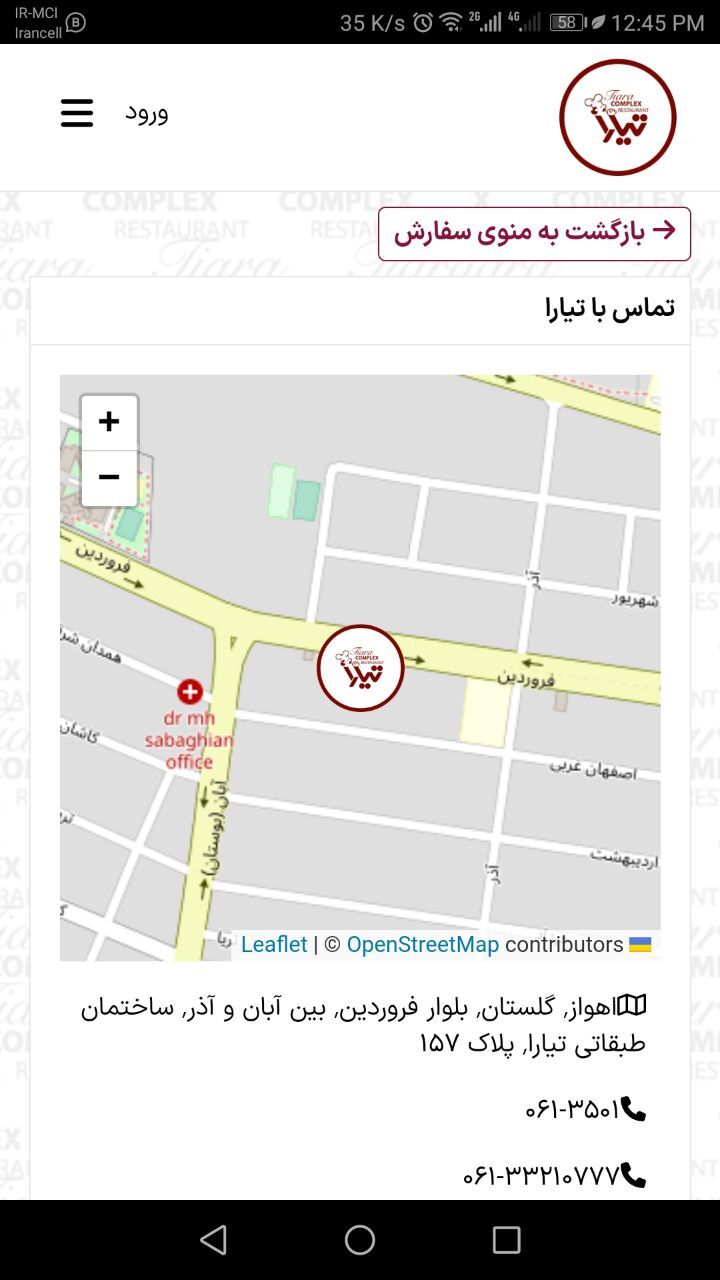Zoom out of the map with the minus button
720x1280 pixels.
coord(108,477)
